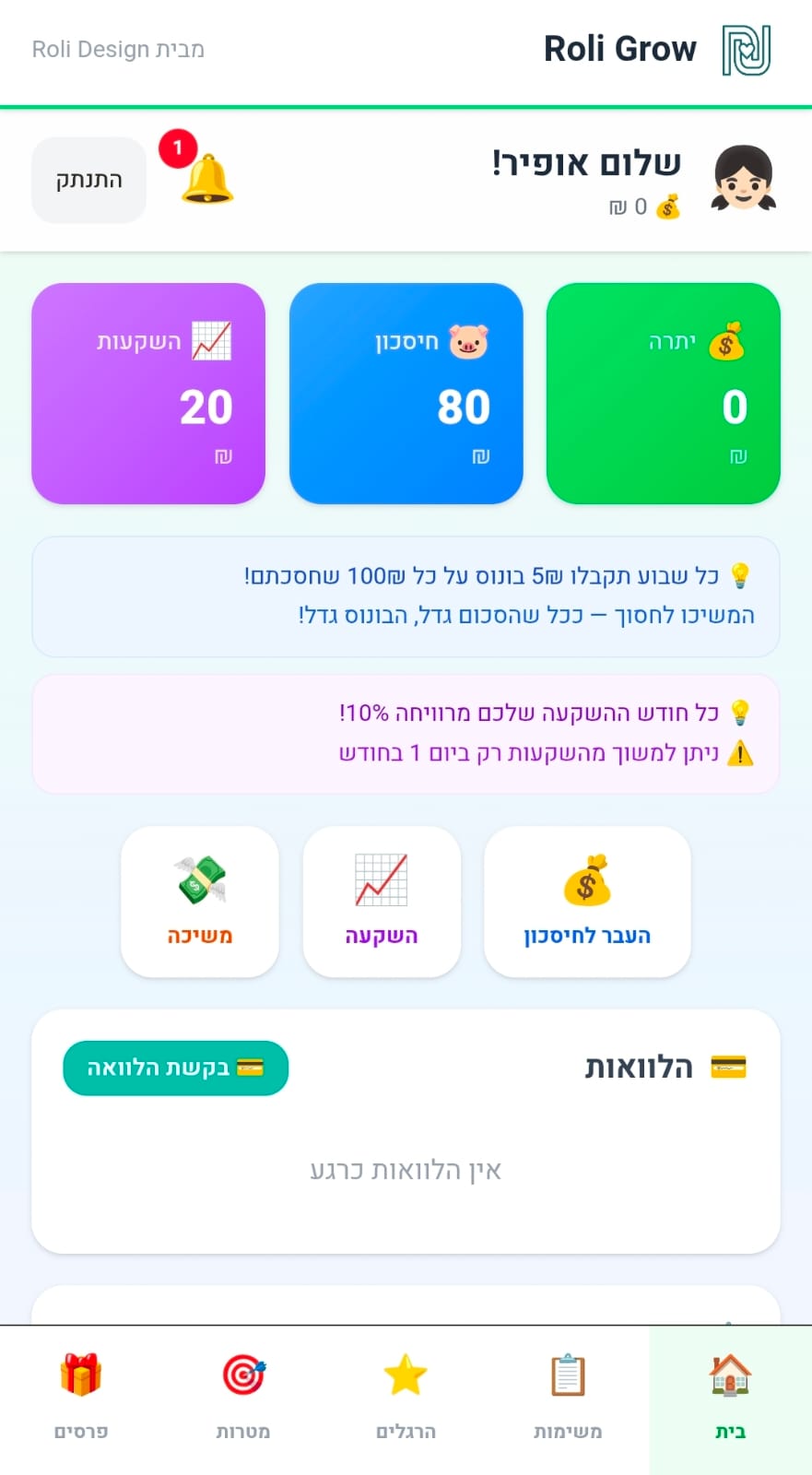This screenshot has height=1475, width=812.
Task: Switch to the בית home tab
Action: (730, 1398)
